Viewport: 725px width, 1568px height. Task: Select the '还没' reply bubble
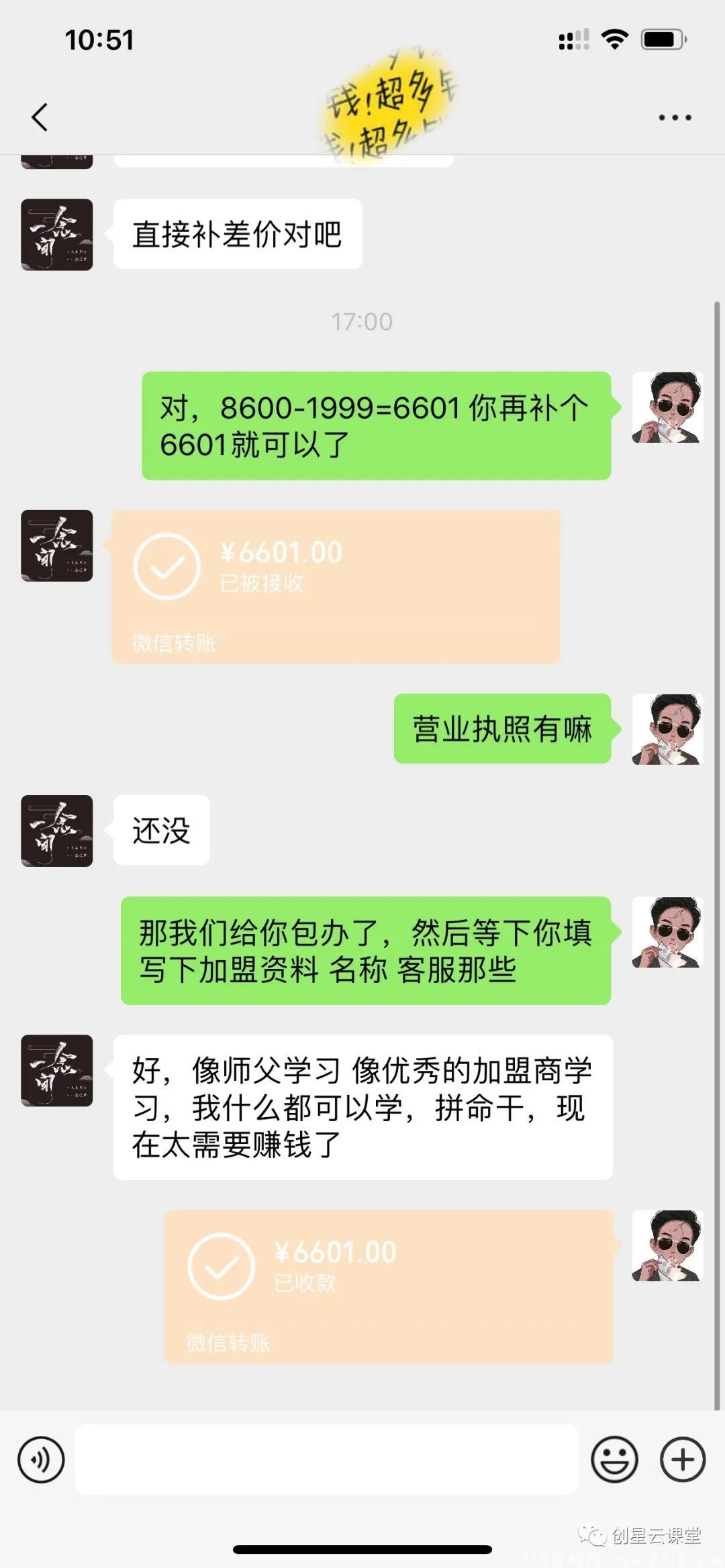[161, 831]
